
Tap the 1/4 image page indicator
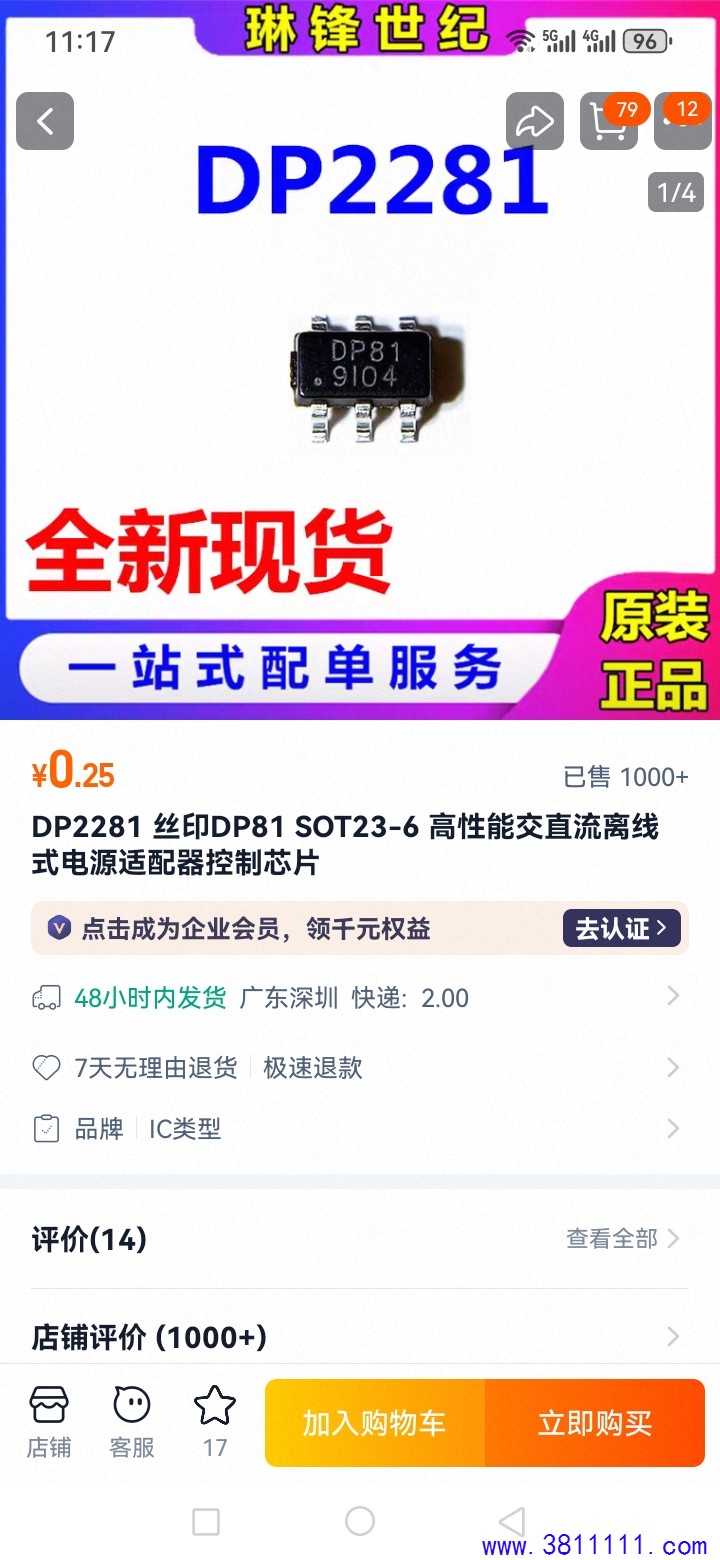[x=678, y=193]
